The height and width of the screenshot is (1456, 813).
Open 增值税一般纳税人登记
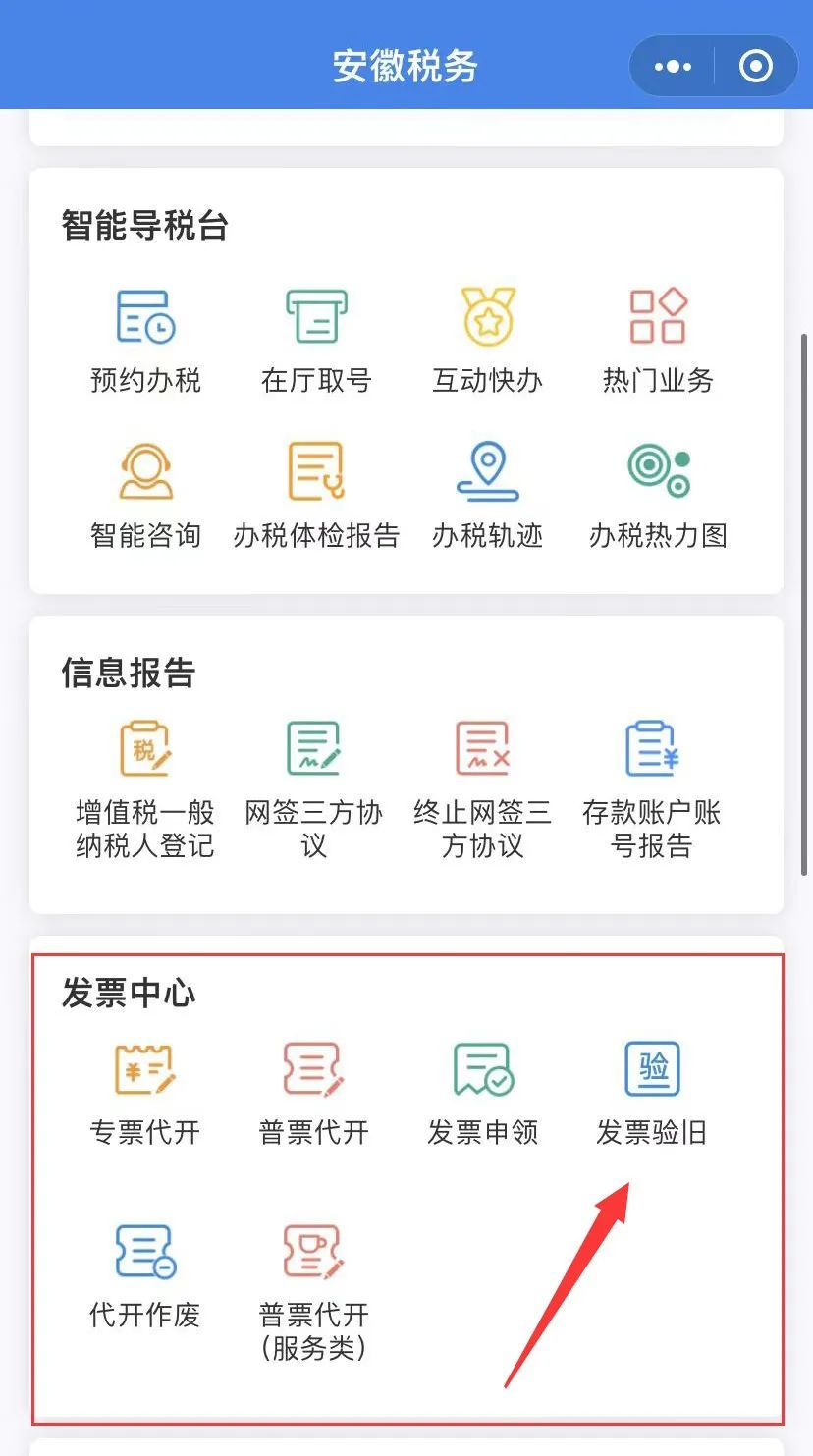(x=145, y=790)
